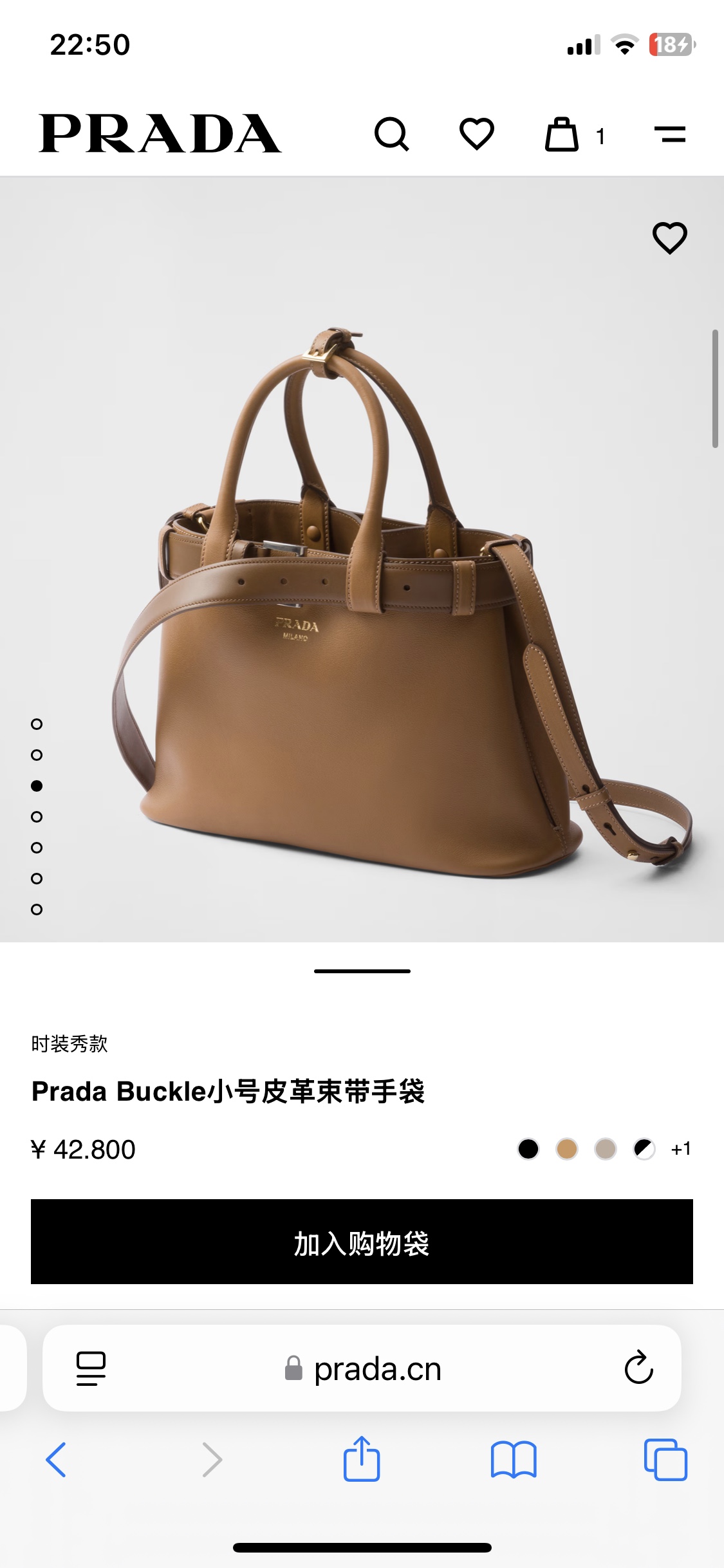Image resolution: width=724 pixels, height=1568 pixels.
Task: Open Safari tabs overview
Action: (x=665, y=1459)
